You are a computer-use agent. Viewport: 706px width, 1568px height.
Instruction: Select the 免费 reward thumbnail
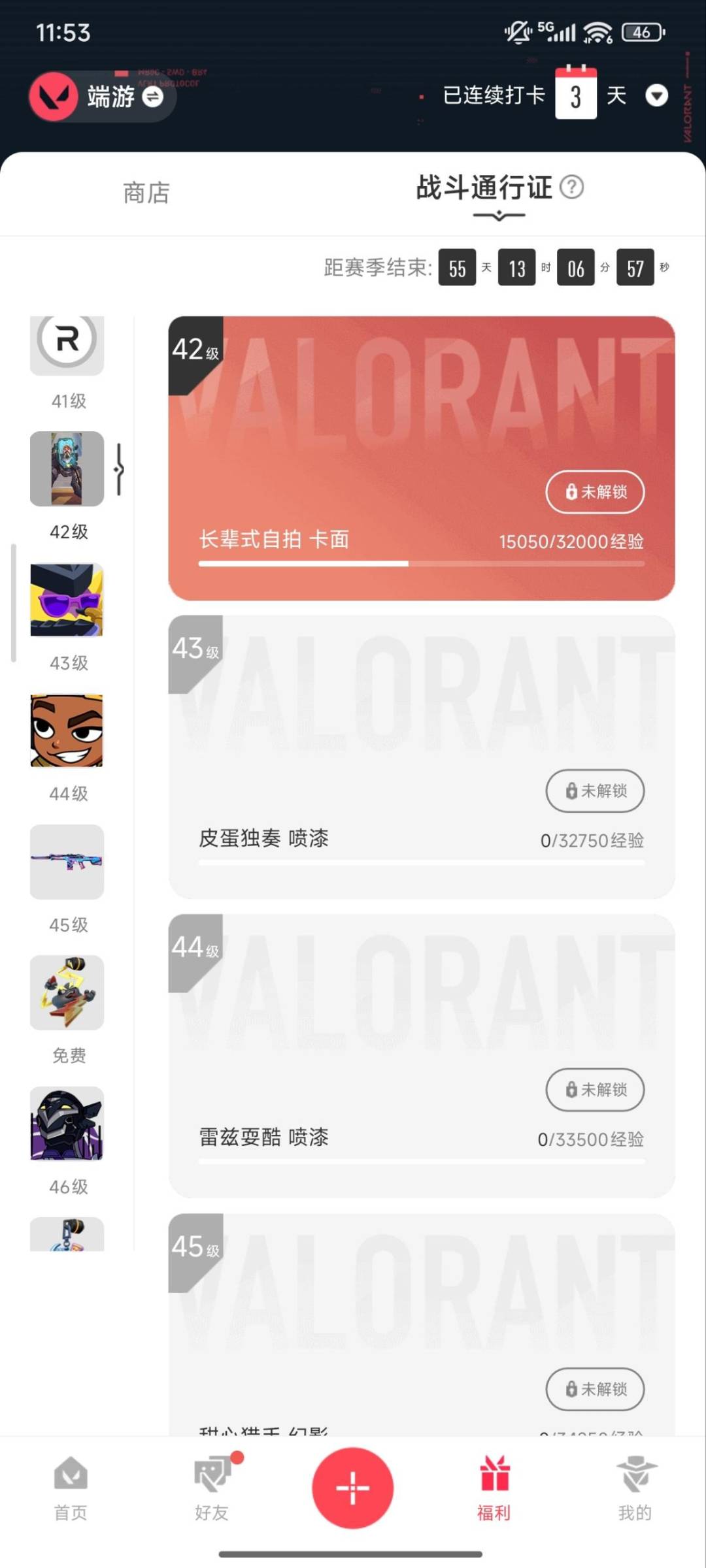tap(67, 992)
